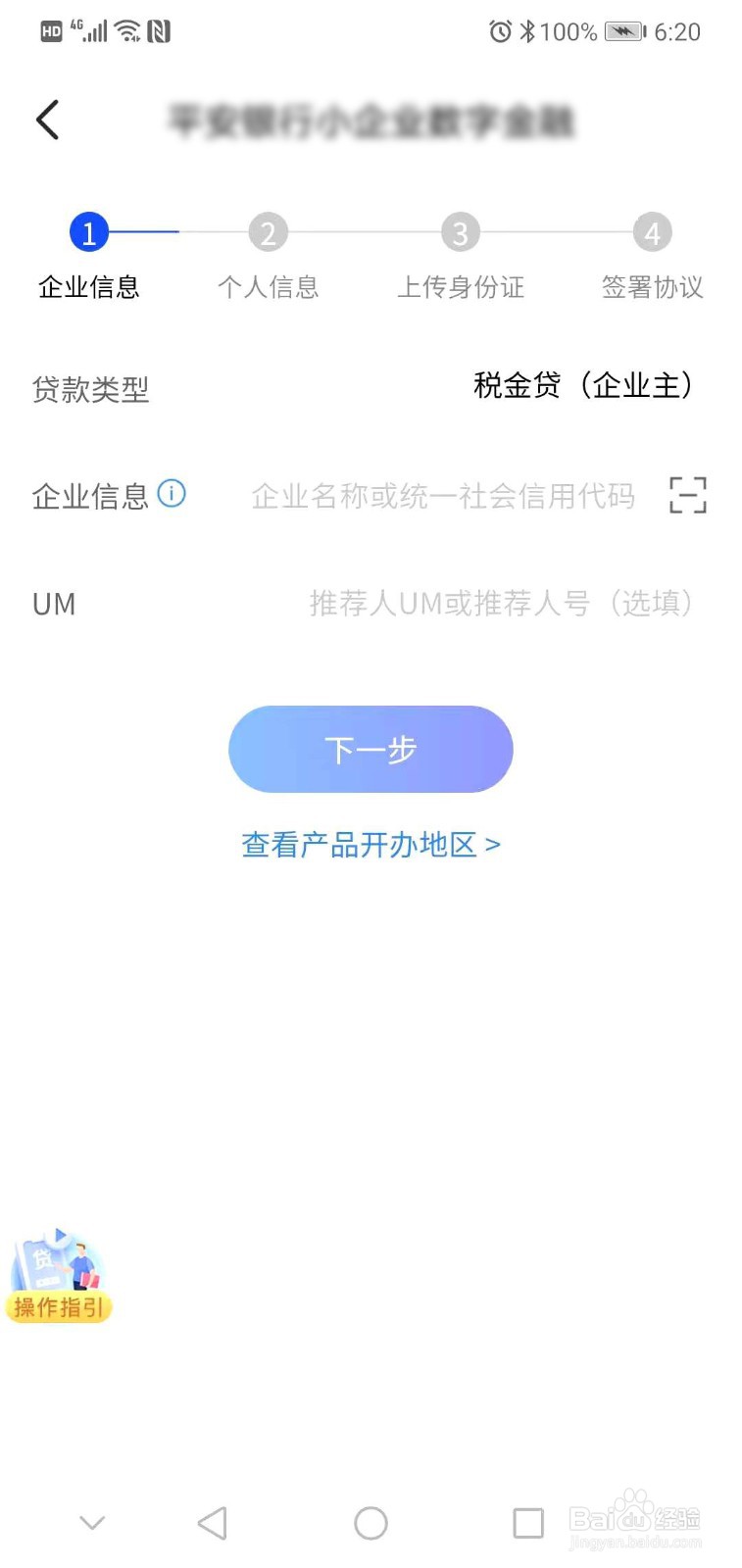
Task: Tap the alarm clock status bar icon
Action: click(502, 31)
